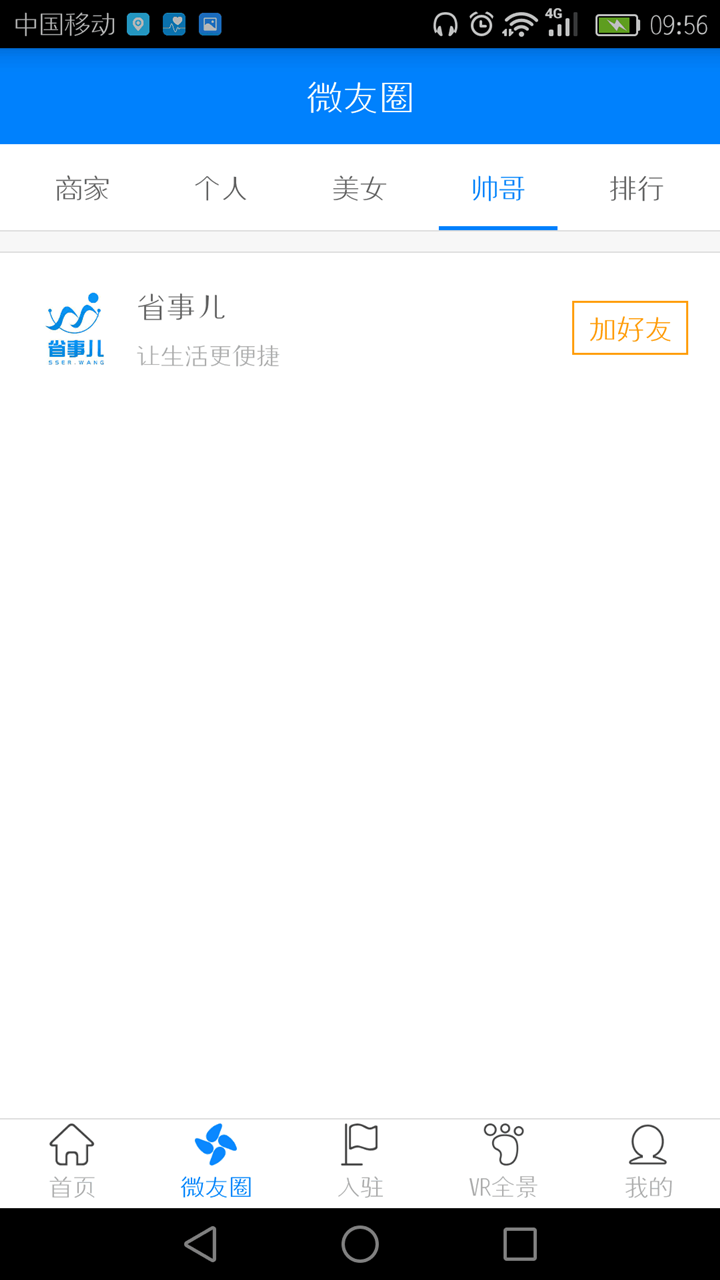Open the 我的 page

tap(648, 1162)
